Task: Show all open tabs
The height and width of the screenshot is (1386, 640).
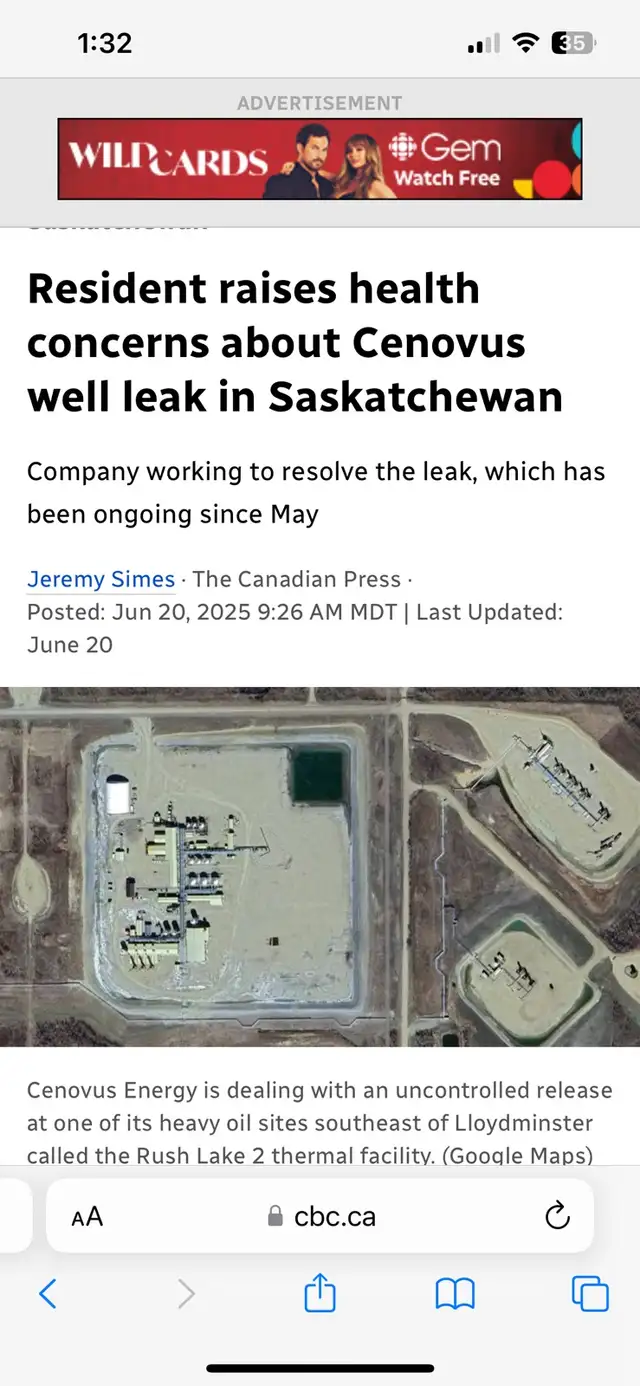Action: tap(590, 1294)
